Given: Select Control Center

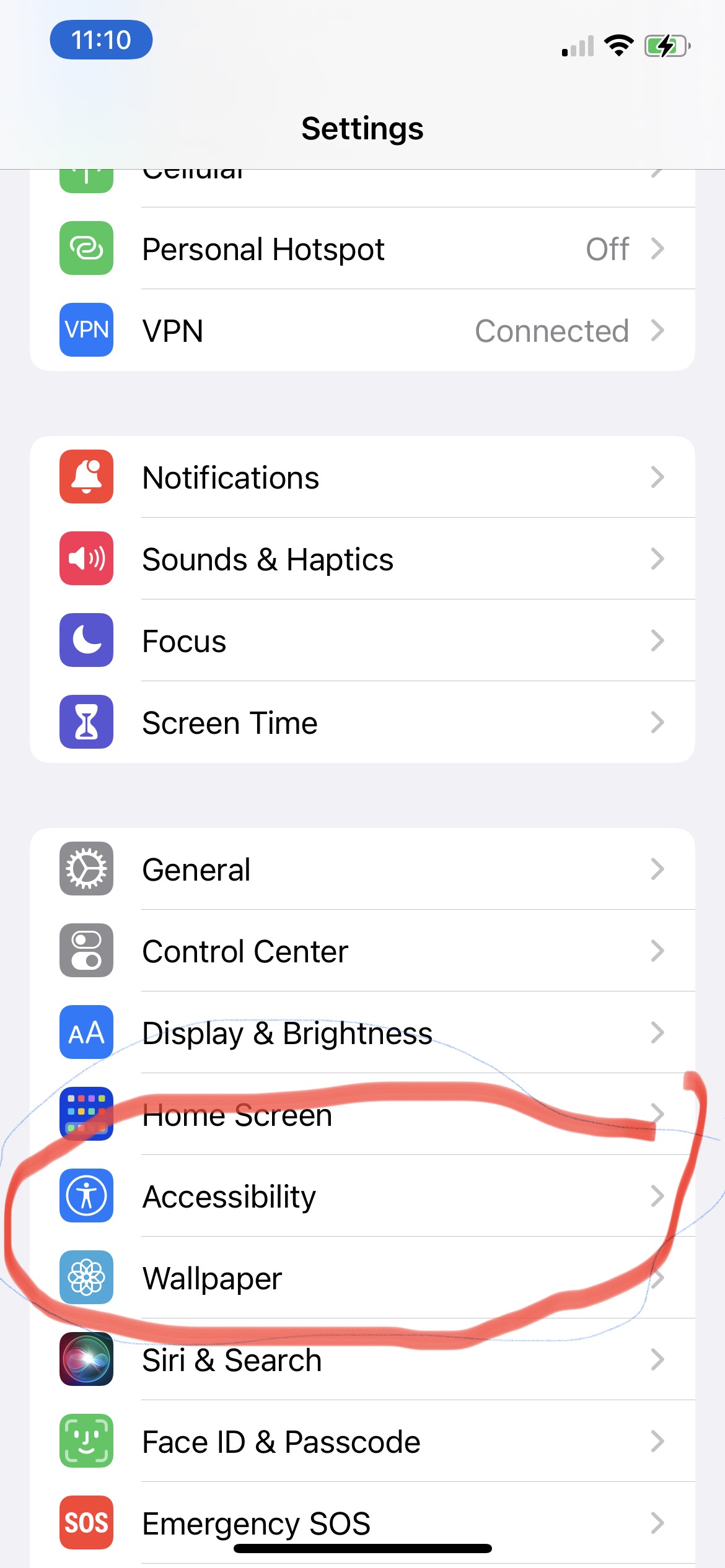Looking at the screenshot, I should (362, 951).
